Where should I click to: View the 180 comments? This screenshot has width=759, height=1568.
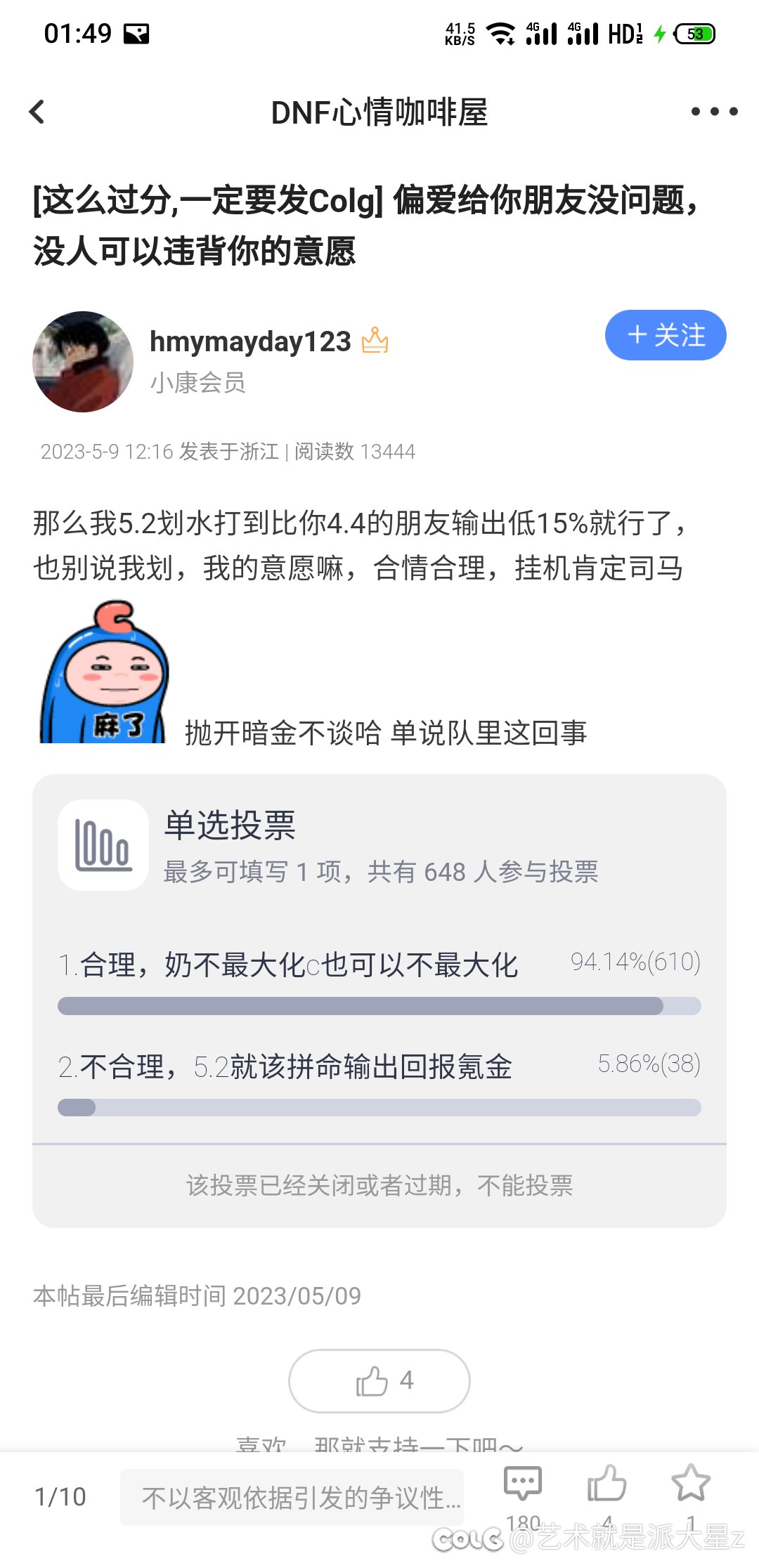tap(523, 1496)
